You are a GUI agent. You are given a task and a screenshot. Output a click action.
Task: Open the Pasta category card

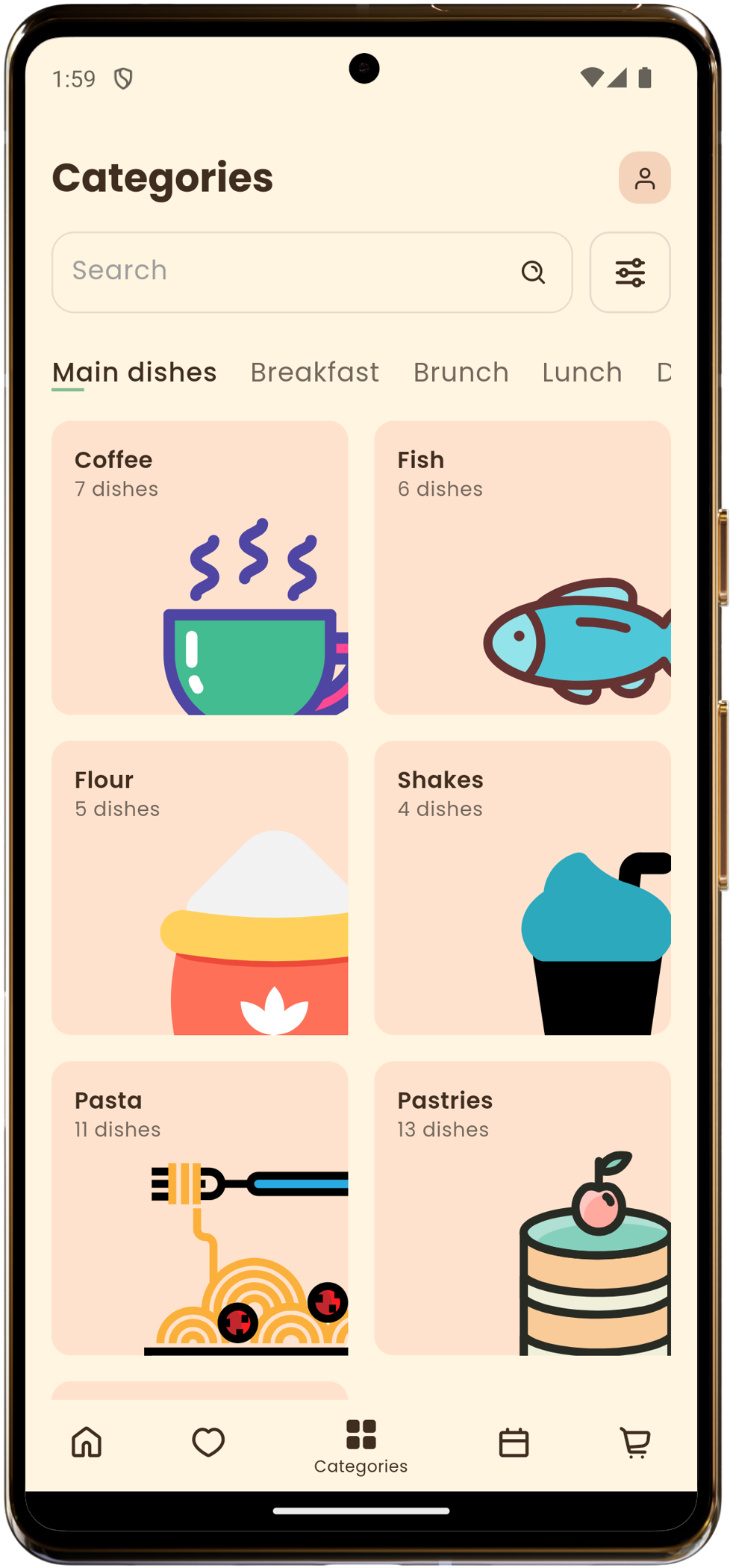pyautogui.click(x=199, y=1207)
